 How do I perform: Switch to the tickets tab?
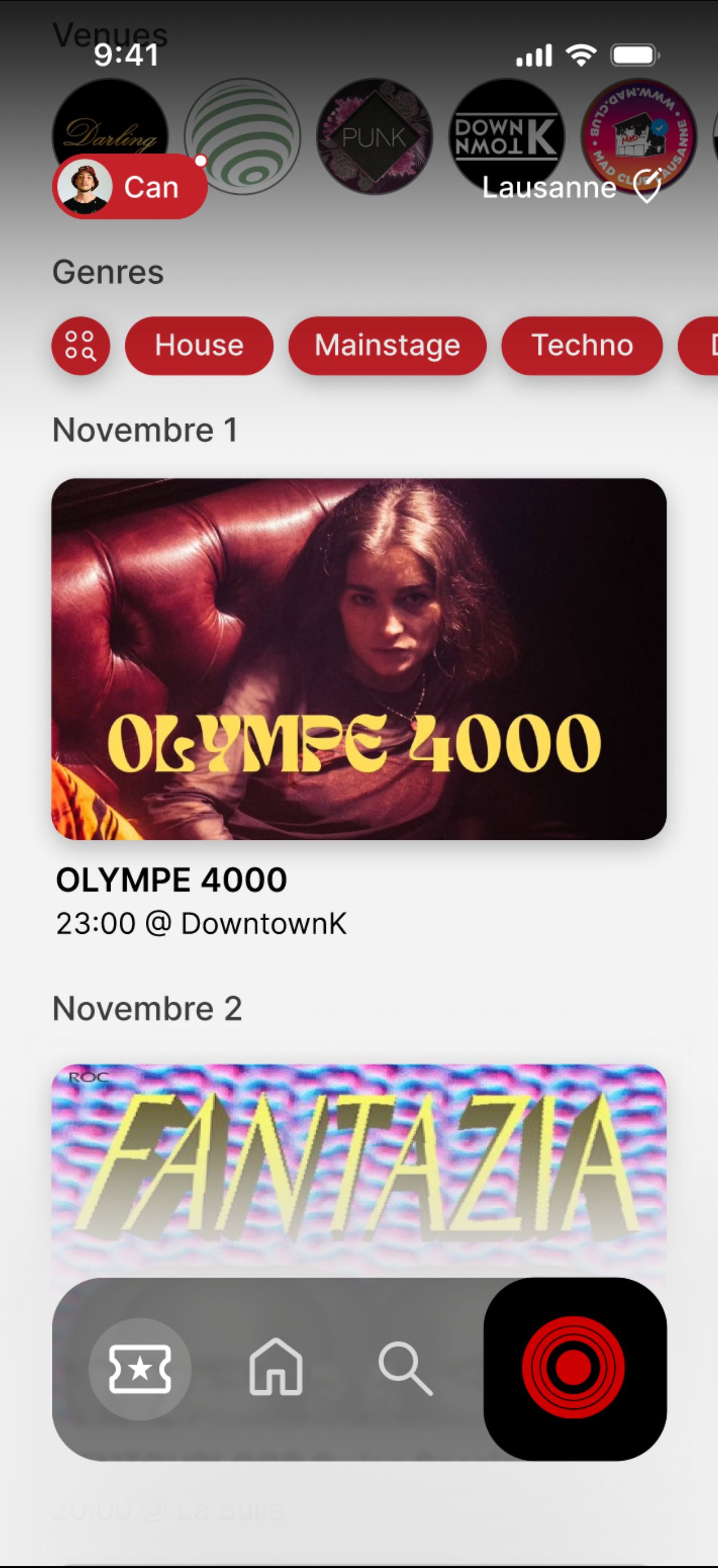140,1369
